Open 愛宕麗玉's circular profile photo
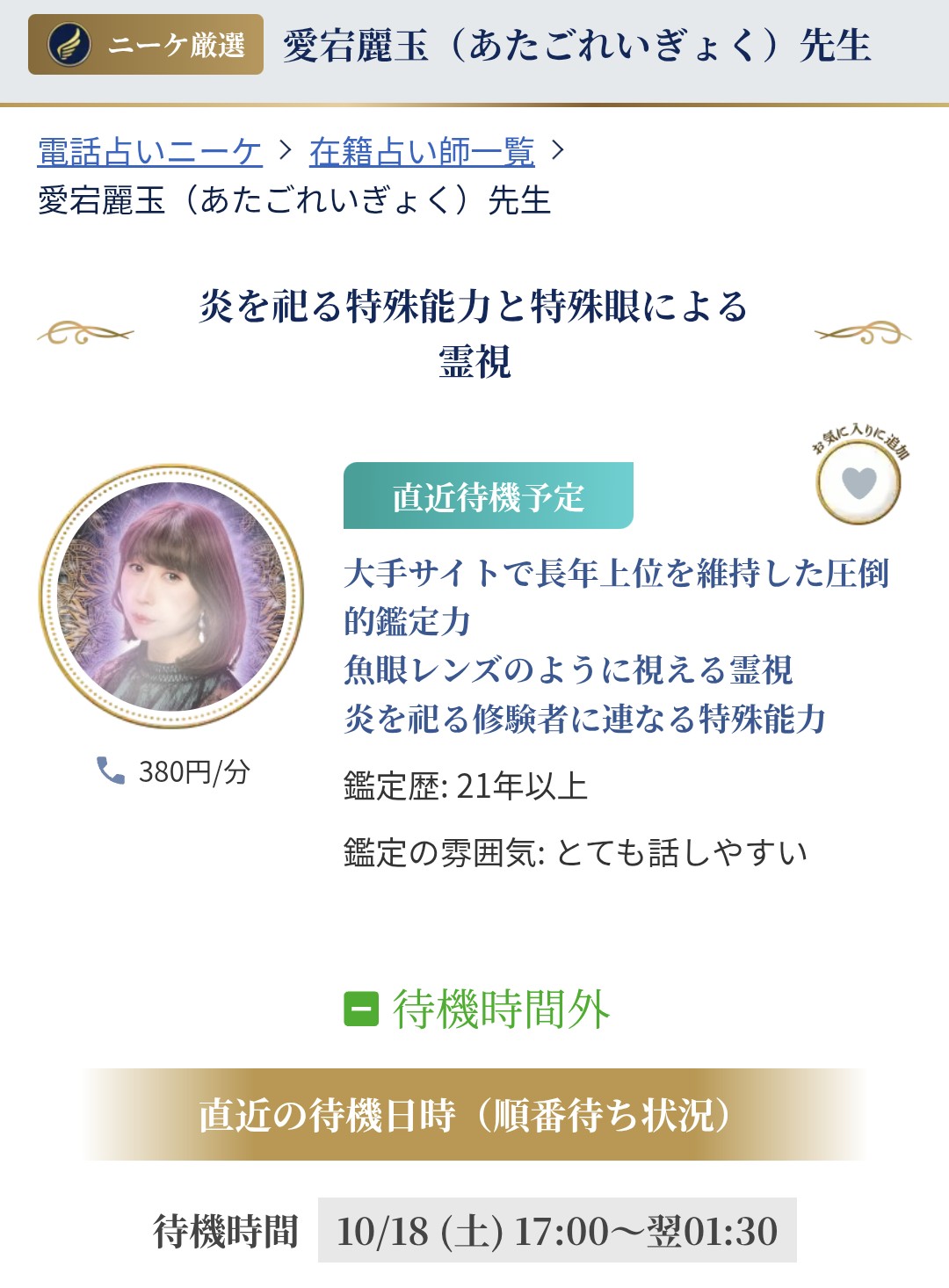 tap(172, 597)
